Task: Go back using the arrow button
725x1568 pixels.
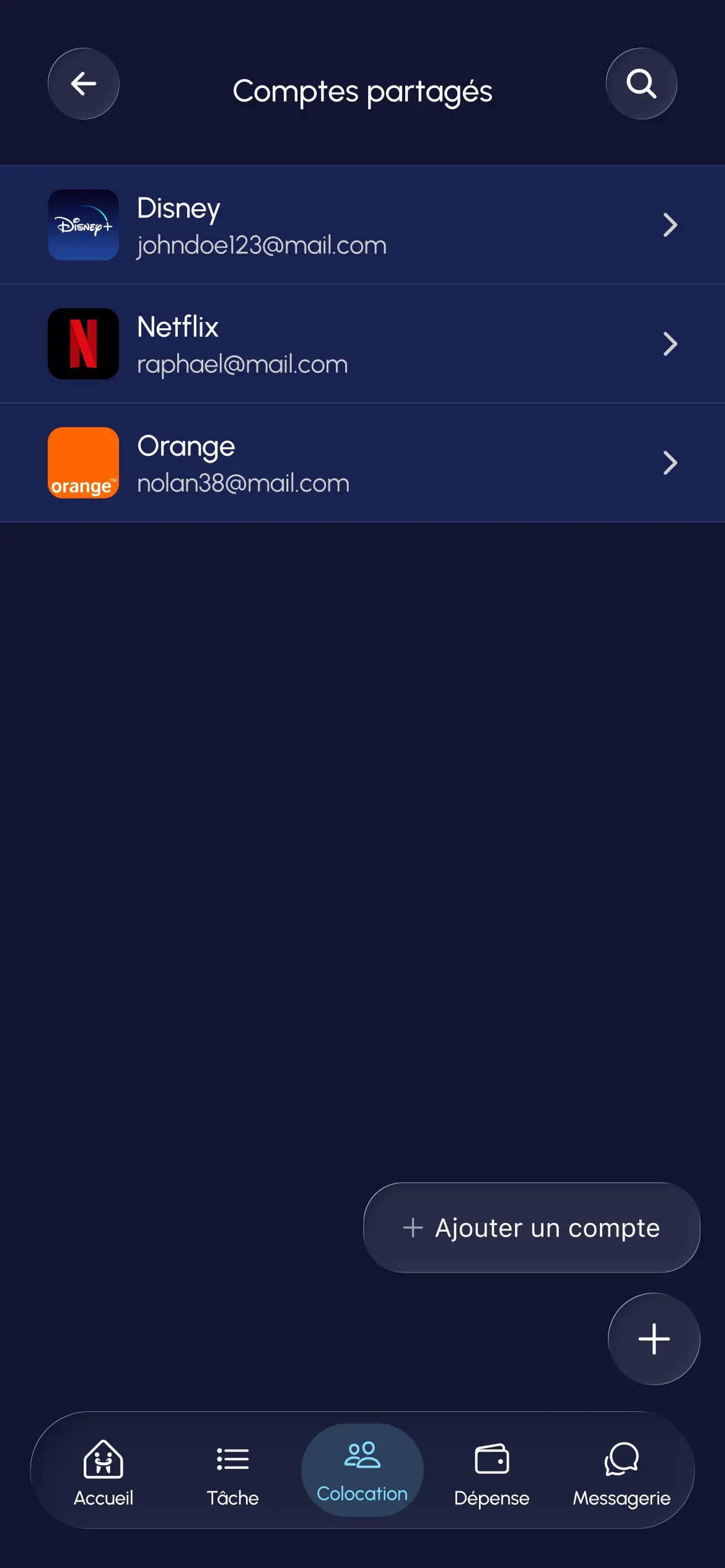Action: [84, 84]
